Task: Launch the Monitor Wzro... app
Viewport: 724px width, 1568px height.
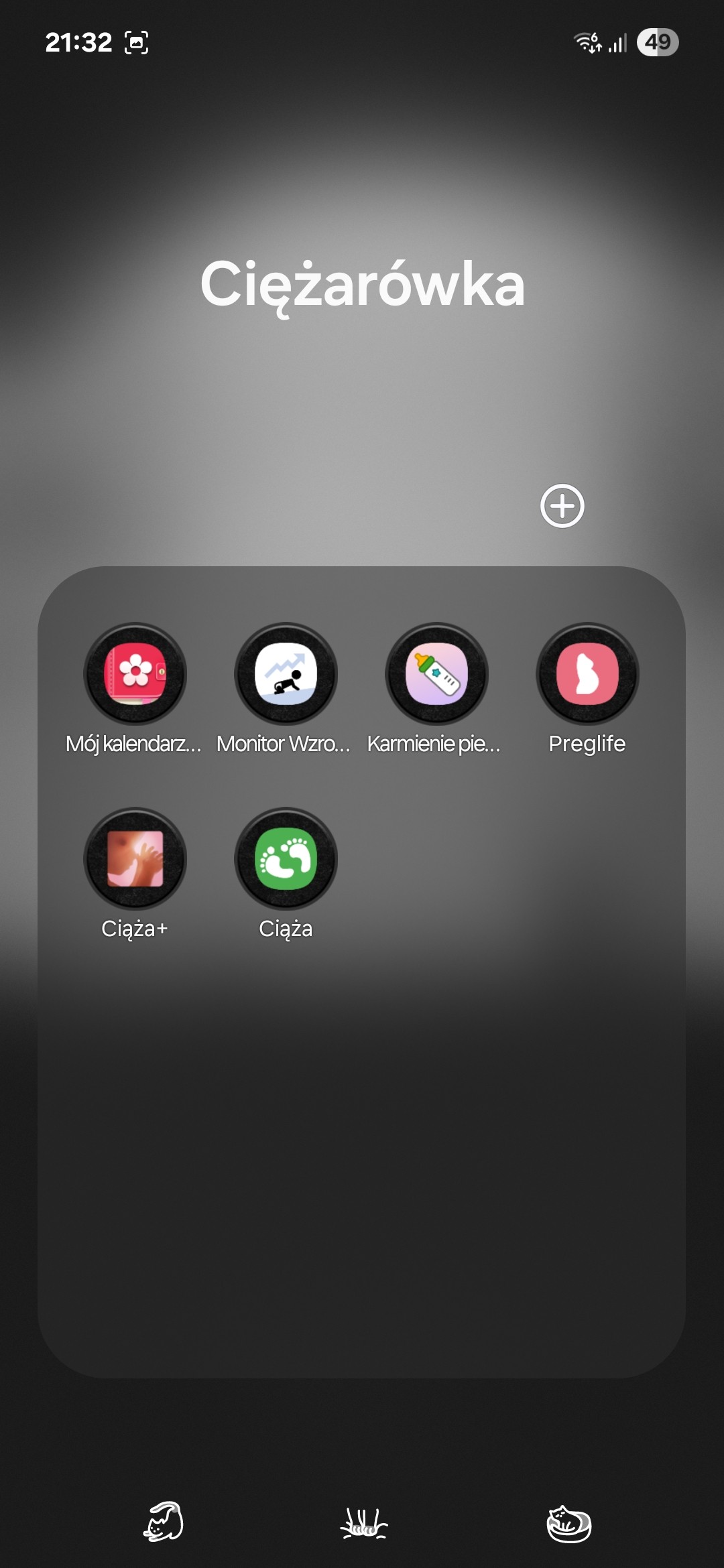Action: click(x=286, y=673)
